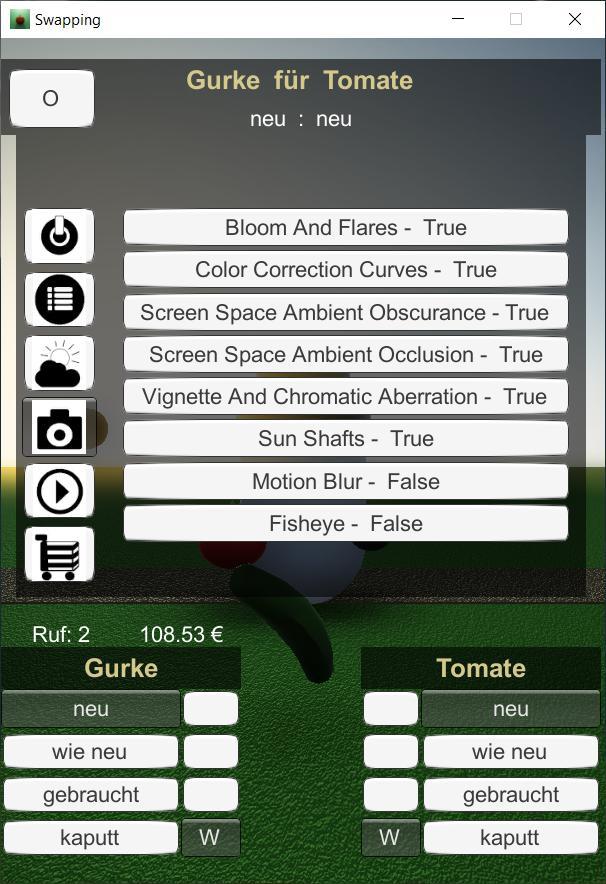Choose 'kaputt' condition for Gurke
606x884 pixels.
90,837
